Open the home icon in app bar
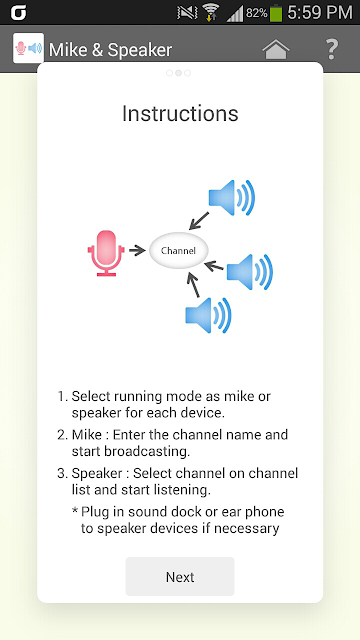This screenshot has height=640, width=360. click(x=276, y=49)
